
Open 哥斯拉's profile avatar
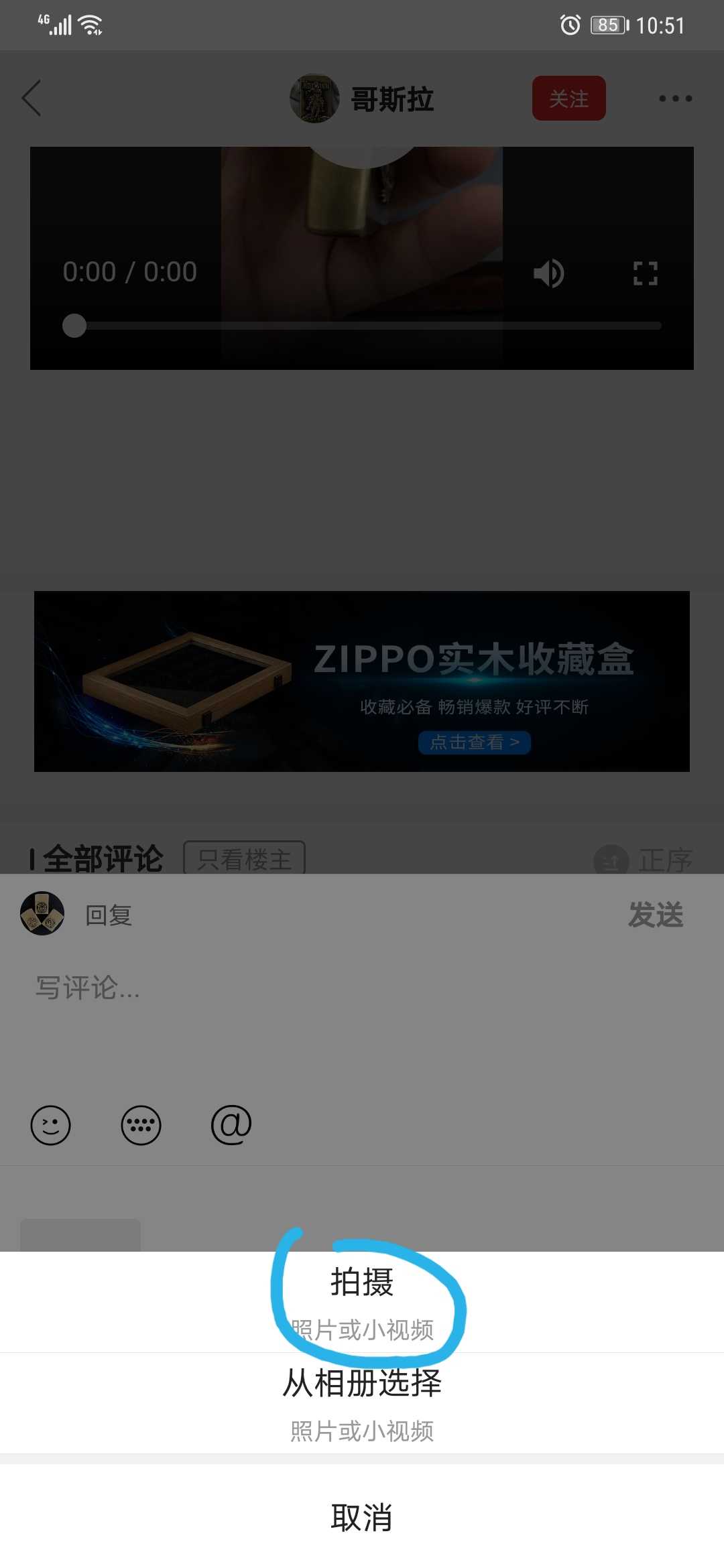314,99
